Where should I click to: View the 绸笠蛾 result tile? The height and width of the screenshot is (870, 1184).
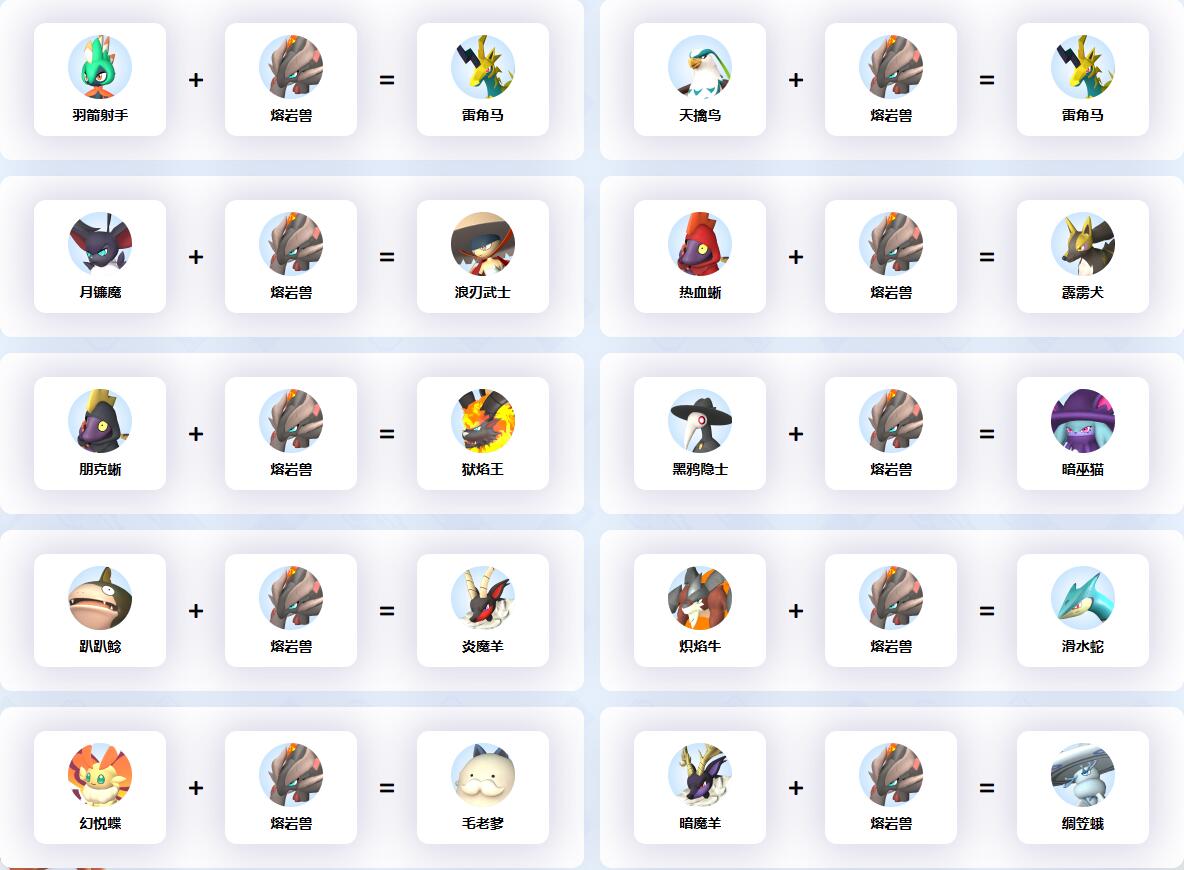pyautogui.click(x=1083, y=788)
